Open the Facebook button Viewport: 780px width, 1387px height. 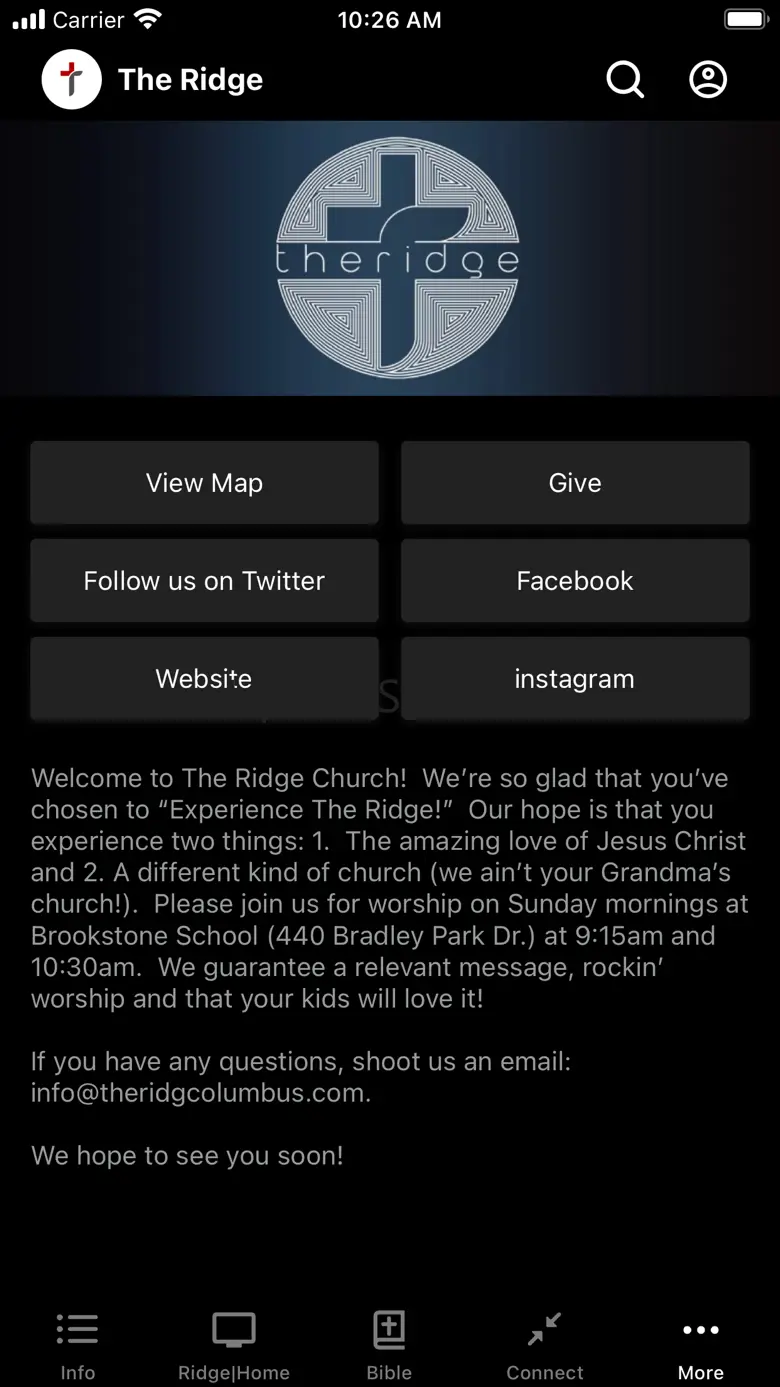coord(575,581)
